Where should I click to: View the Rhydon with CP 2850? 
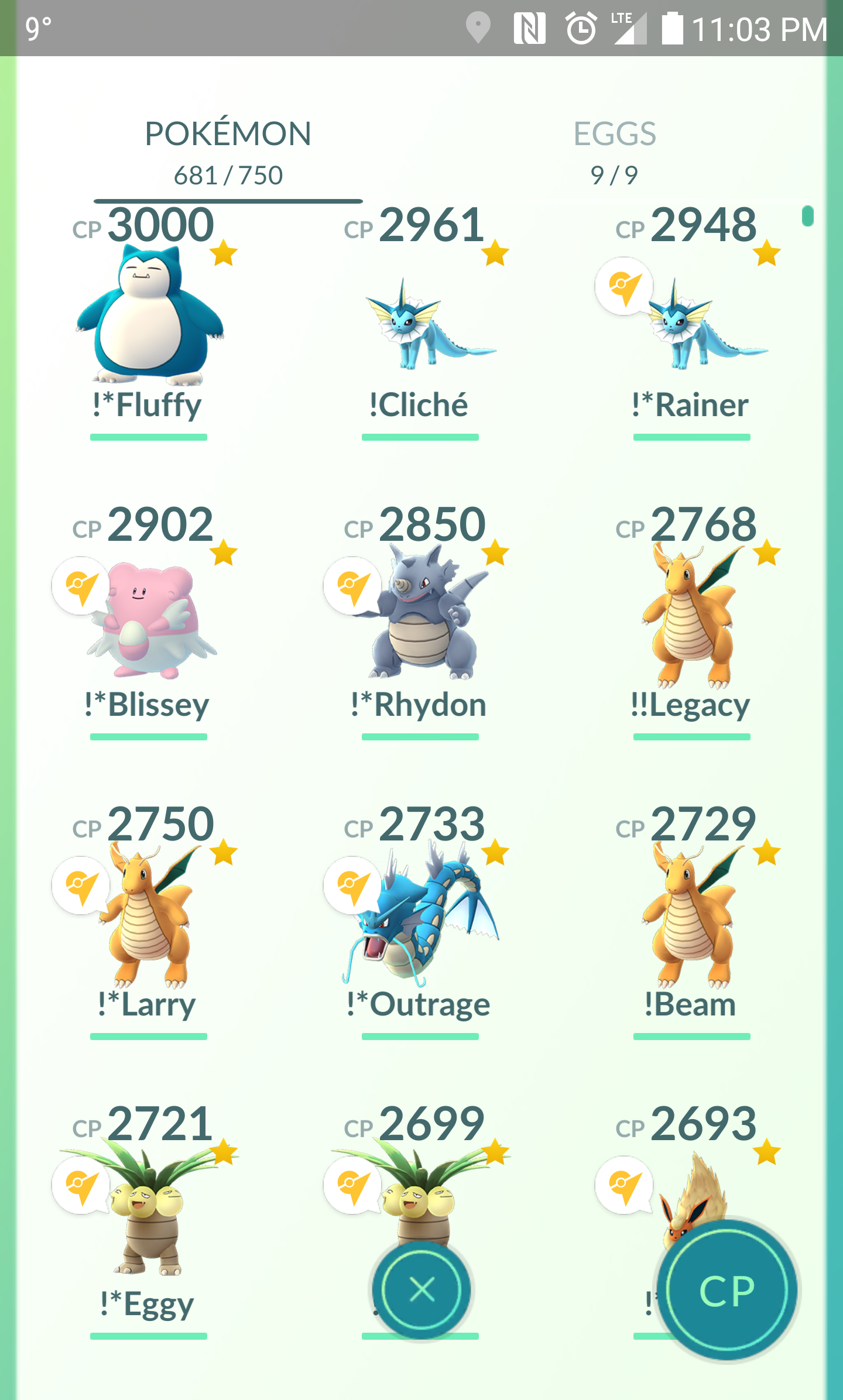pos(420,622)
